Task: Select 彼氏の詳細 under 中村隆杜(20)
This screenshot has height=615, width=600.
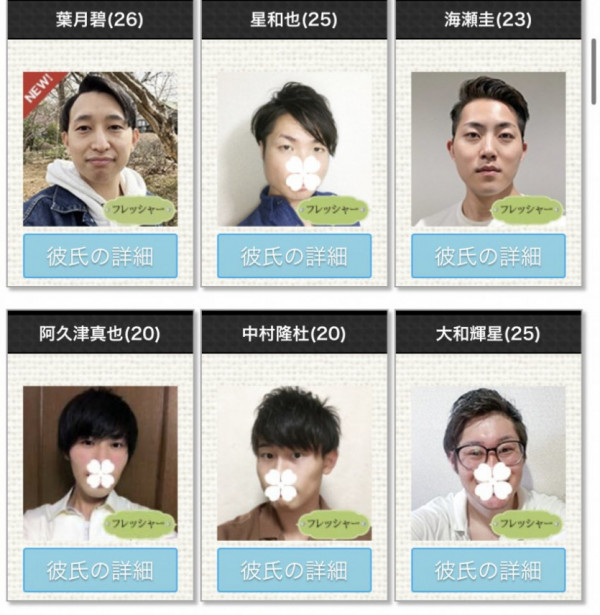Action: point(294,570)
